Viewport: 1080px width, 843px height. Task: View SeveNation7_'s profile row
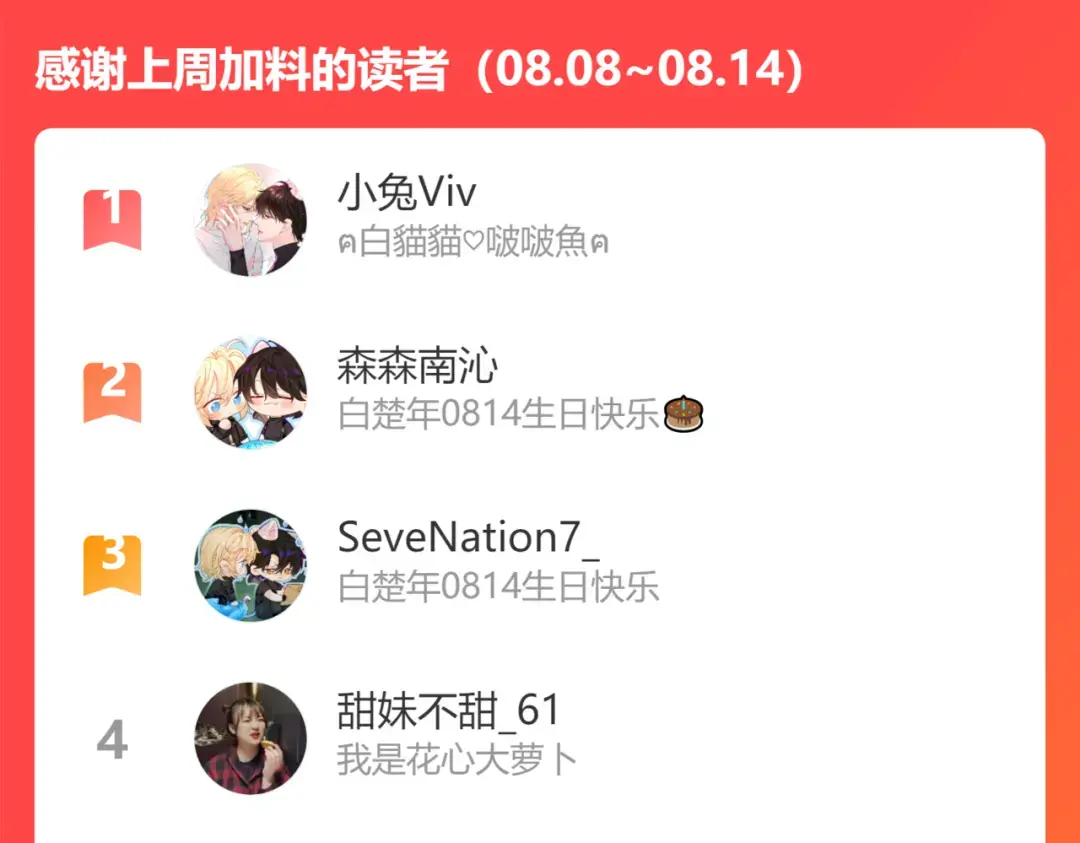coord(468,538)
